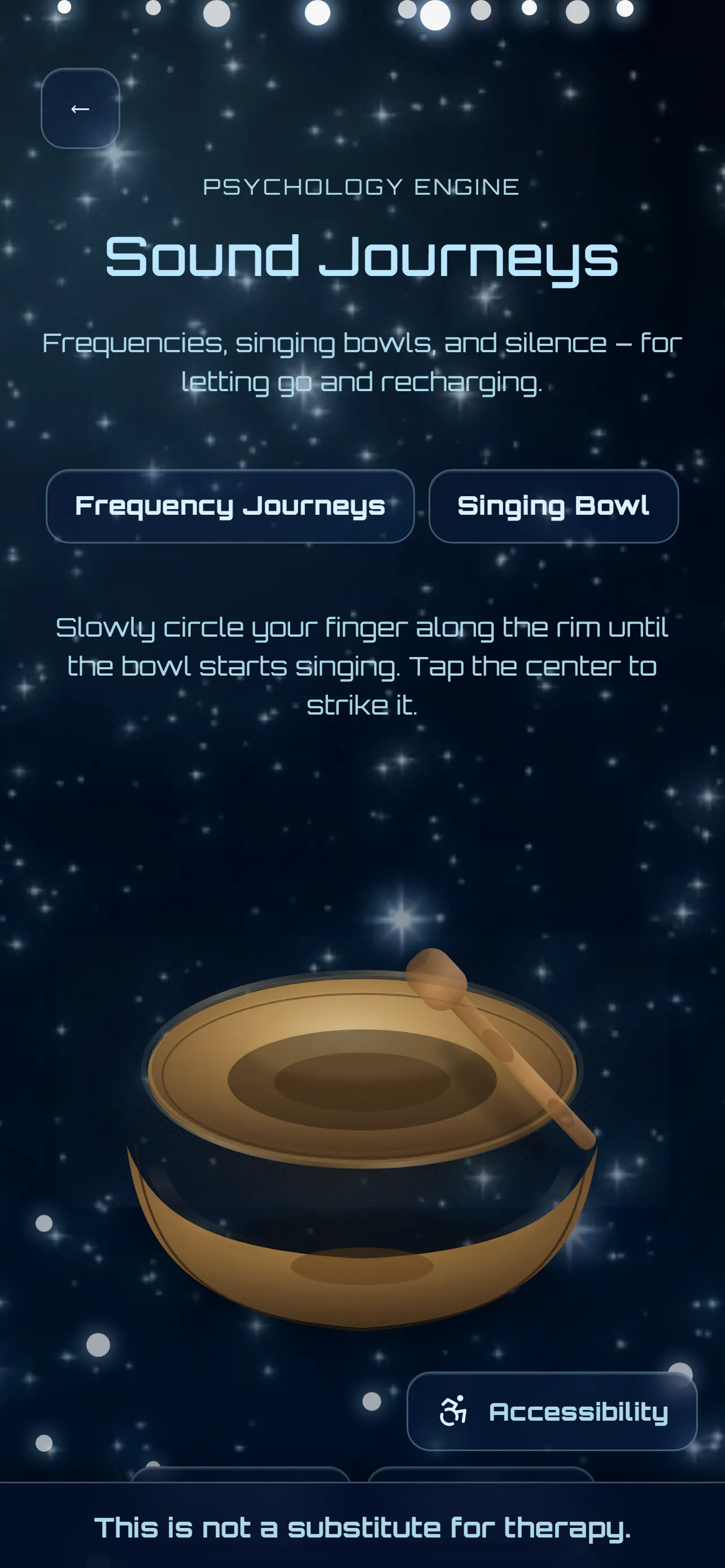Go back using the arrow button

(x=80, y=108)
